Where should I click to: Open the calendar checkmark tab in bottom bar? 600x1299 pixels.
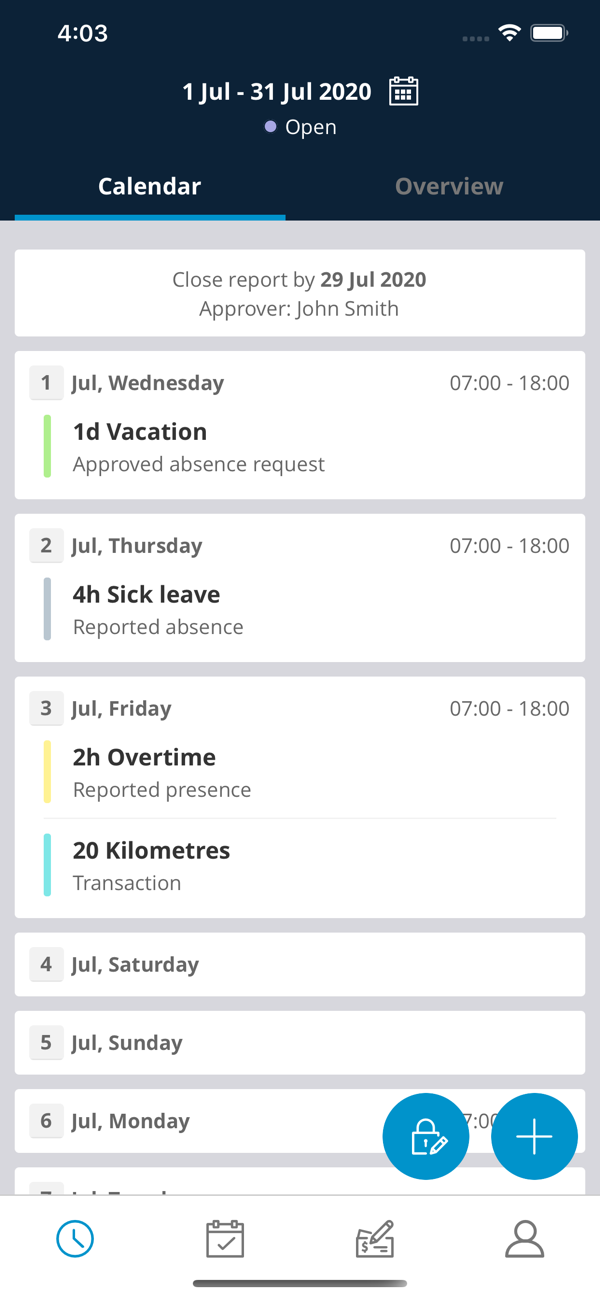(225, 1239)
